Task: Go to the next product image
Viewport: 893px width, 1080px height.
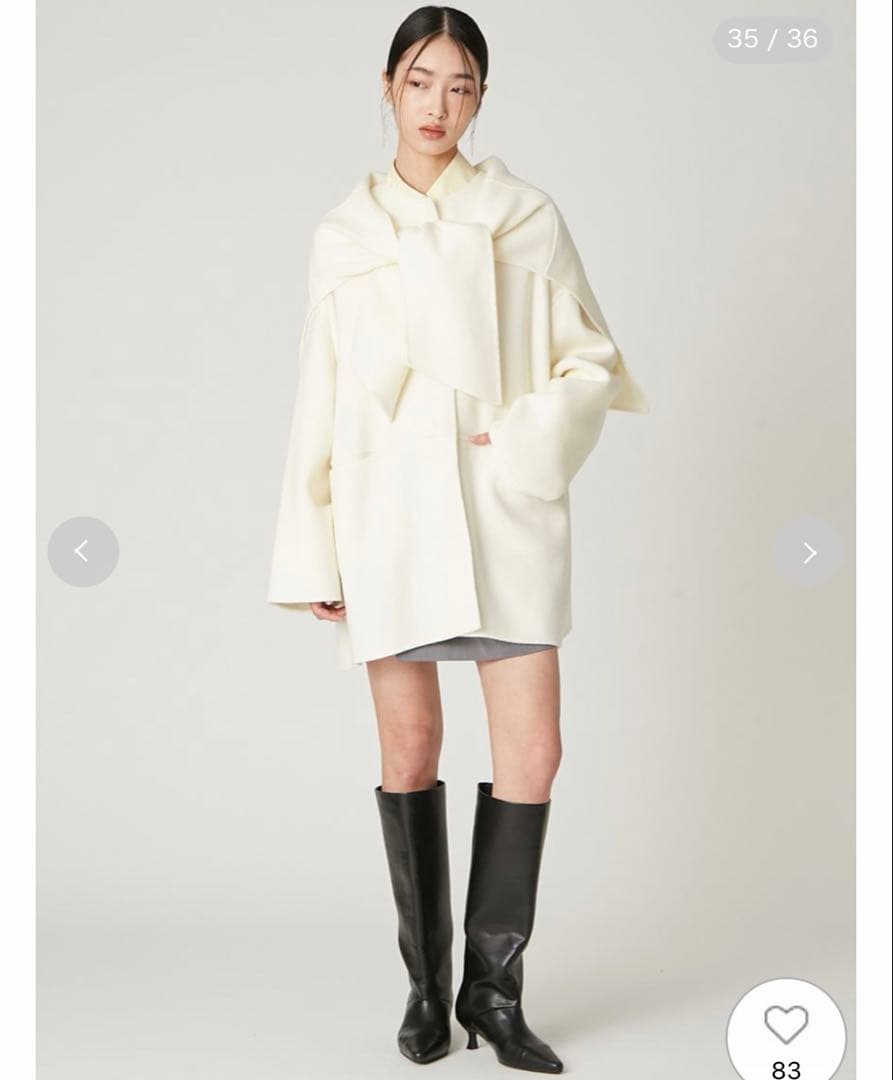Action: 808,552
